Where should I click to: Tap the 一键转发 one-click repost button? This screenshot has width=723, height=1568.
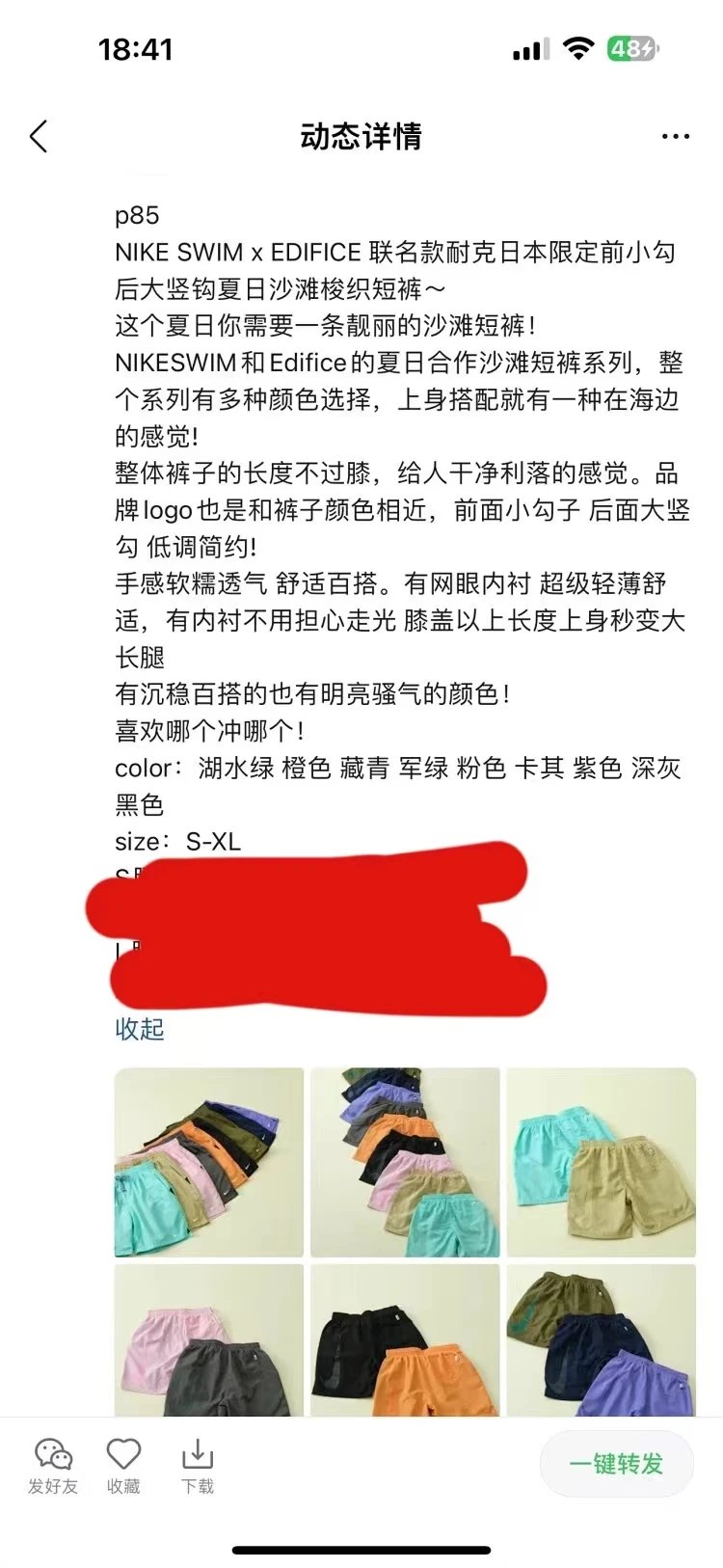[x=616, y=1464]
